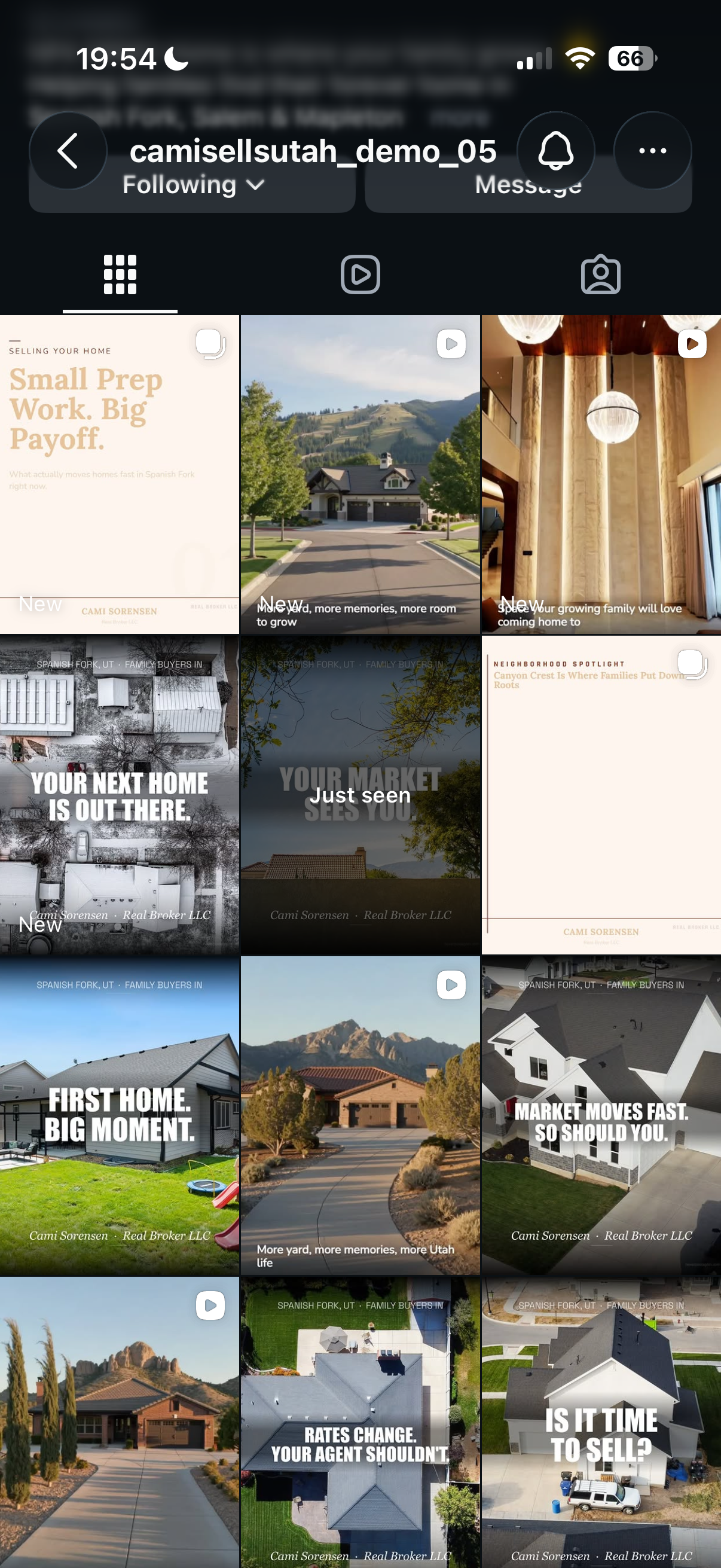Viewport: 721px width, 1568px height.
Task: Go back using the back arrow
Action: 68,150
